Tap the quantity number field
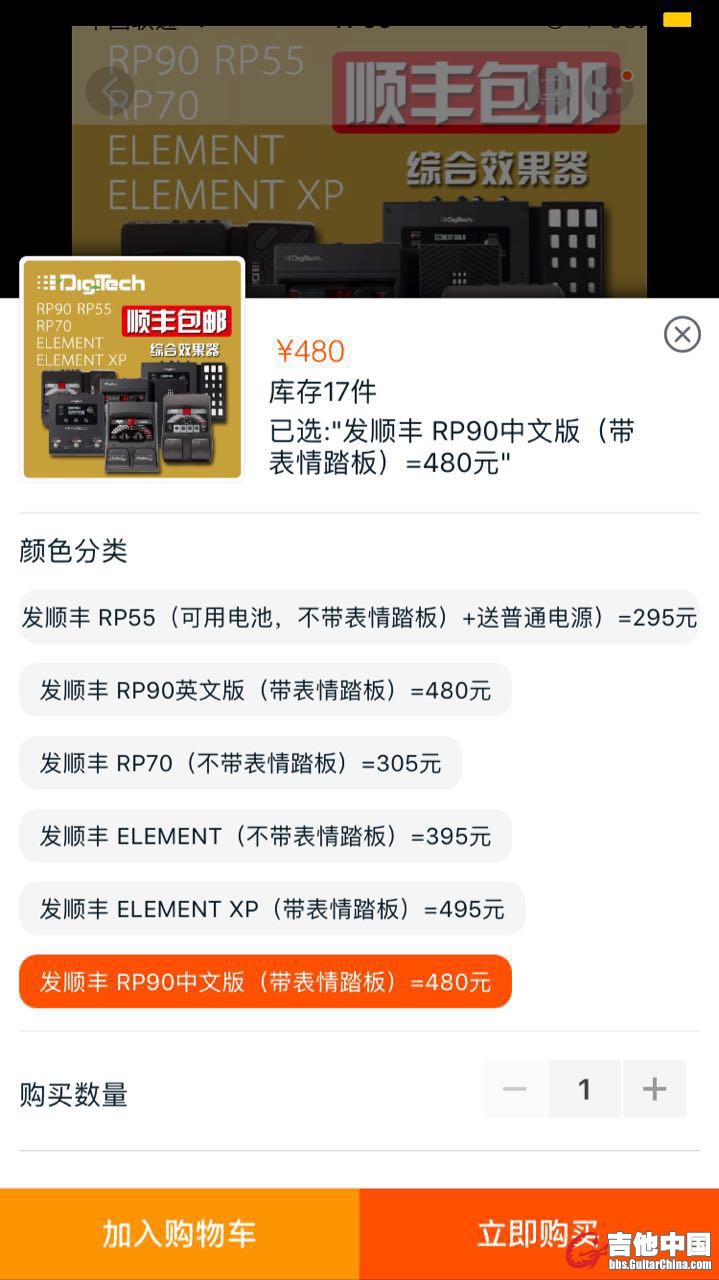 584,1089
